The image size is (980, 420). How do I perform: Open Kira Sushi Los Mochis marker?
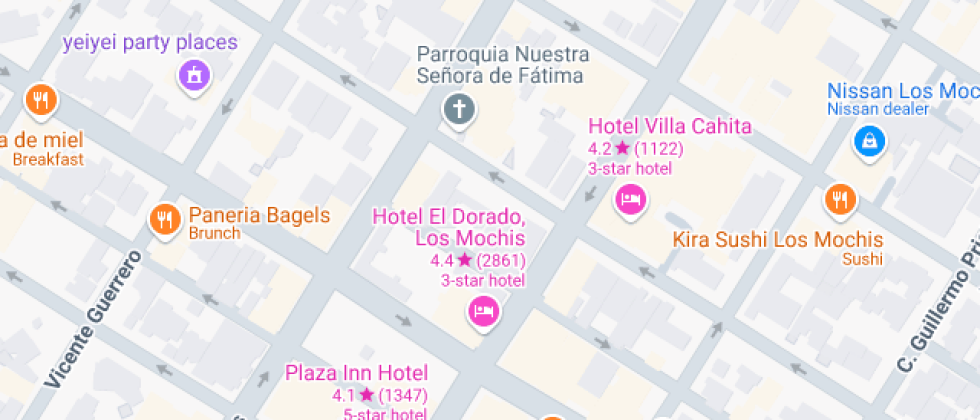point(840,200)
